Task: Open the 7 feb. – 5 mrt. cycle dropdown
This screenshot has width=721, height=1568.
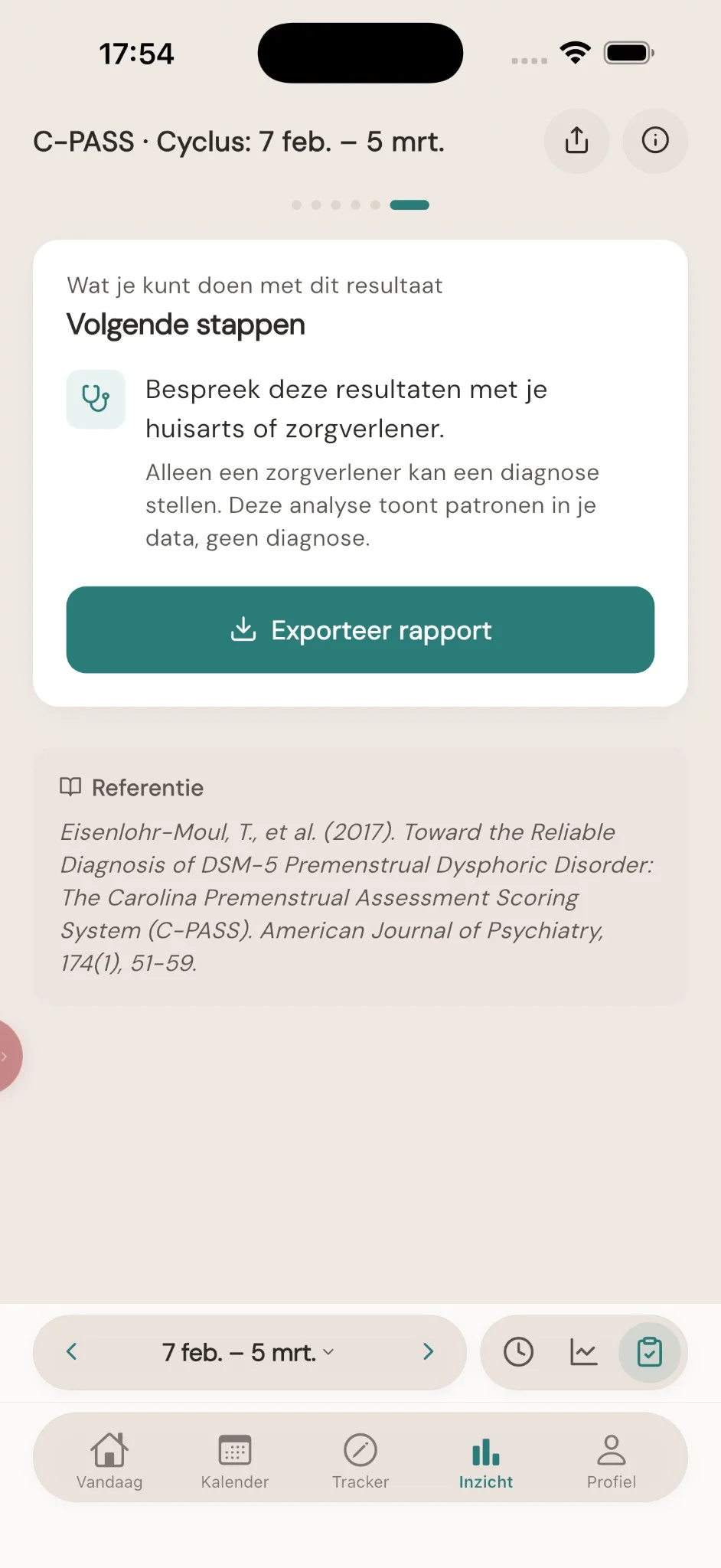Action: tap(248, 1352)
